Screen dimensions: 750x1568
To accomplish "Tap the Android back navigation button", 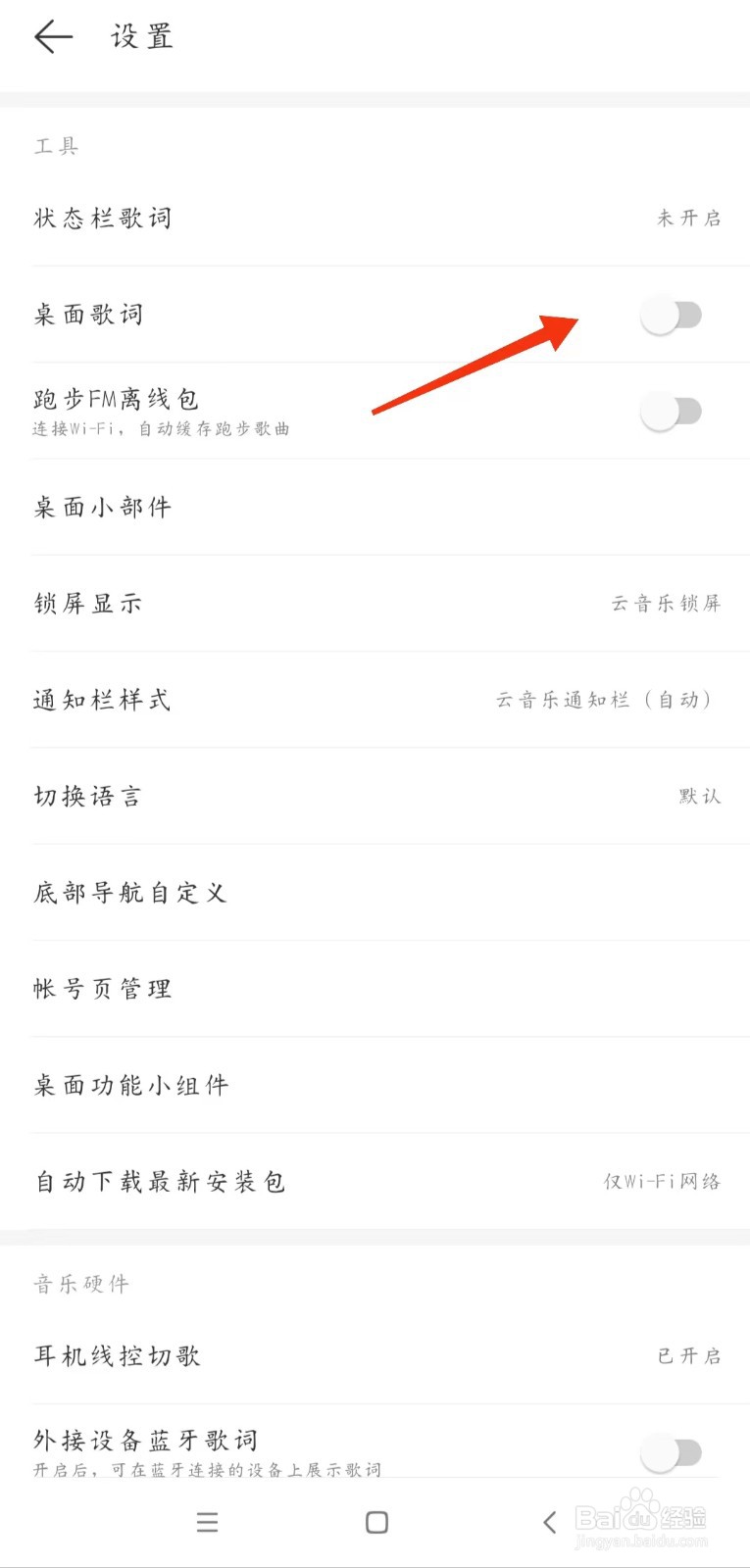I will [549, 1522].
